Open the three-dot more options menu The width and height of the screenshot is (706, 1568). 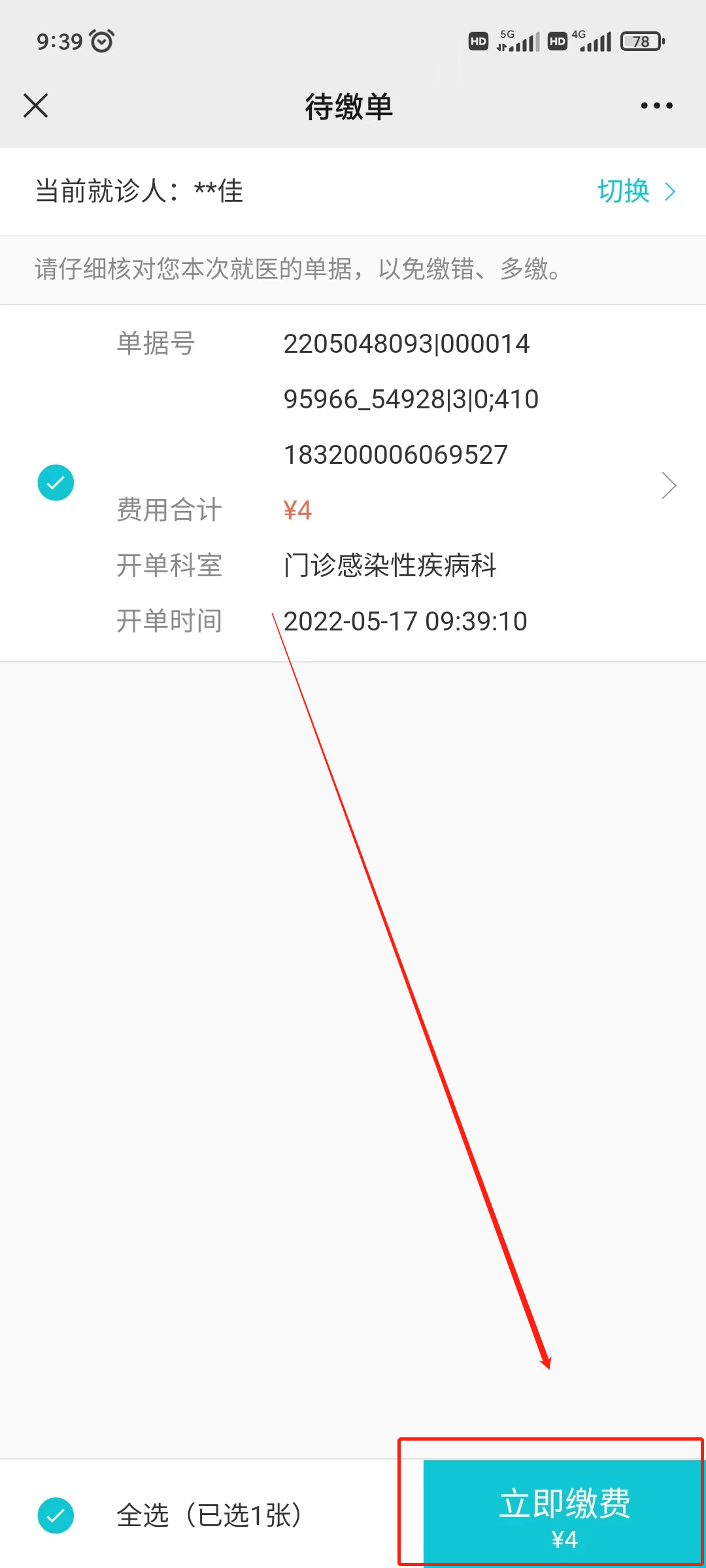(656, 105)
